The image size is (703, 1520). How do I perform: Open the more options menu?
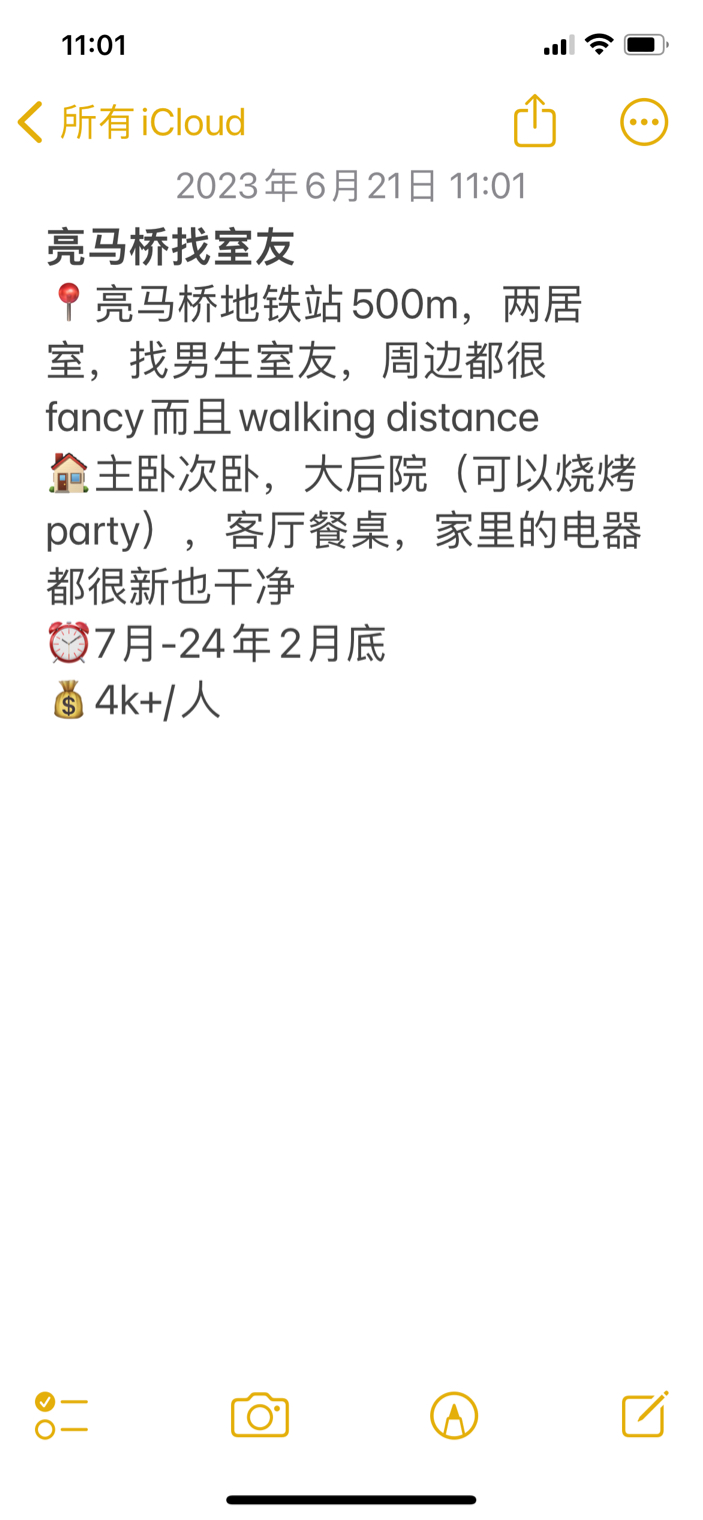pos(644,123)
